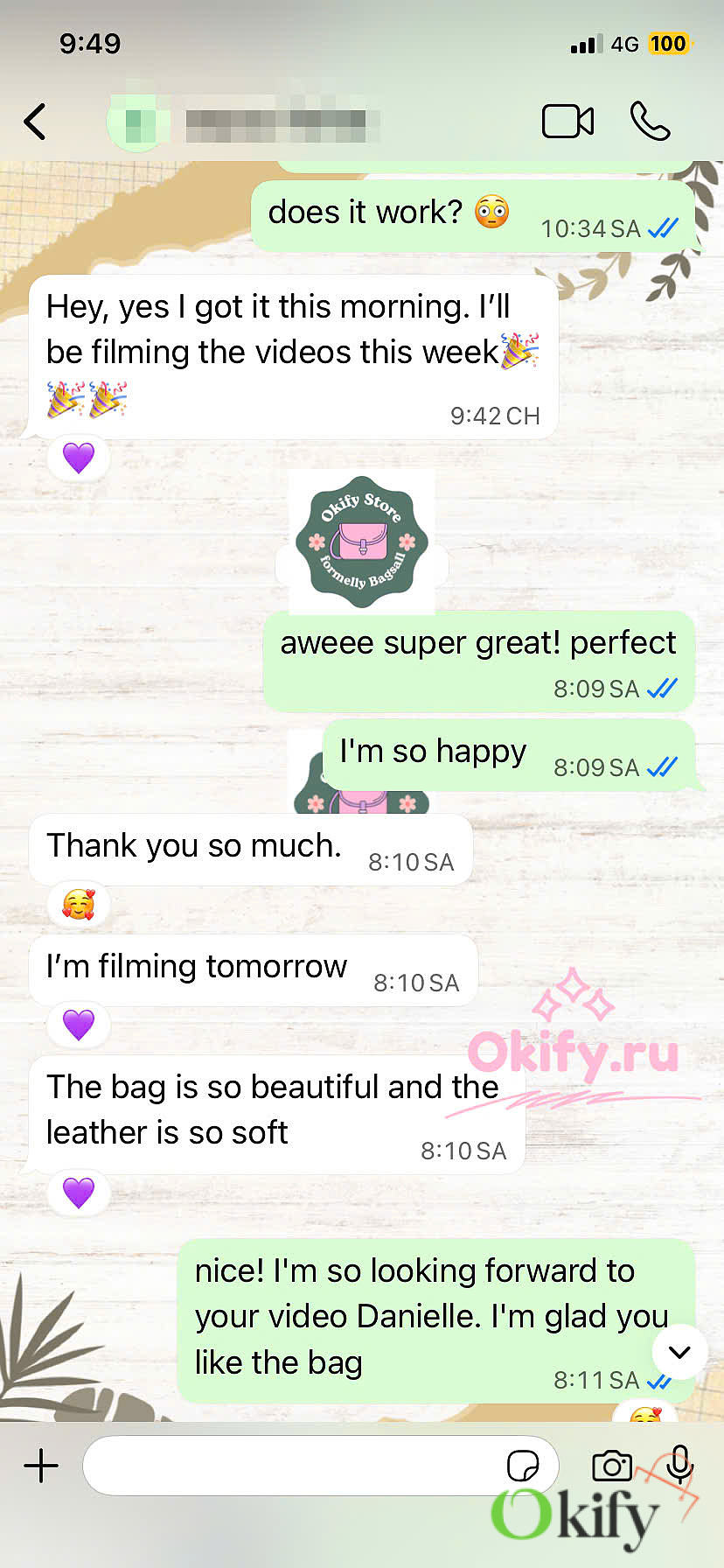Open the sticker picker in message field
This screenshot has height=1568, width=724.
[523, 1465]
